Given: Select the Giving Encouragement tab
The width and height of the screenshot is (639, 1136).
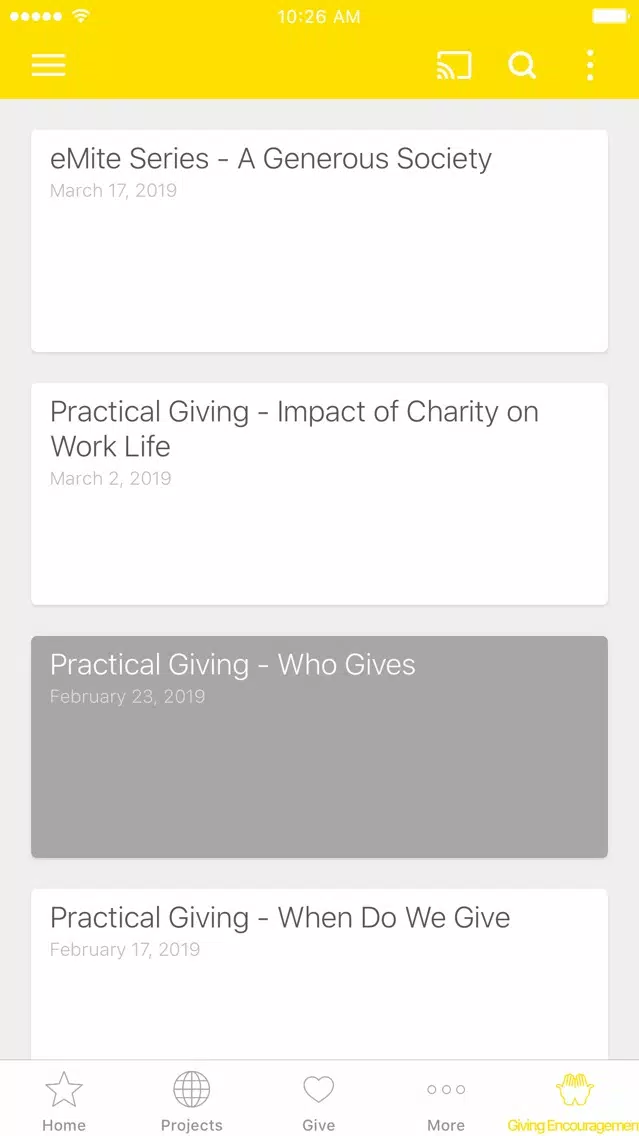Looking at the screenshot, I should coord(574,1101).
